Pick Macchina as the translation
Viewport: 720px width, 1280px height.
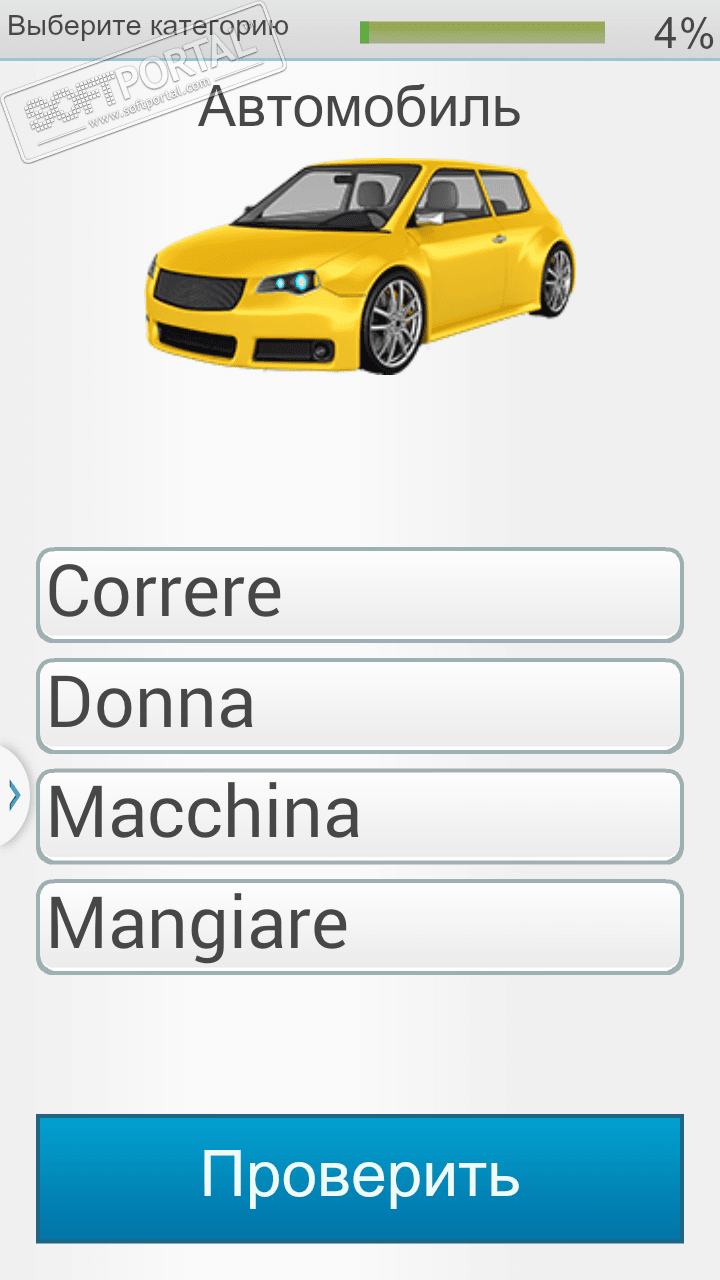click(x=360, y=815)
